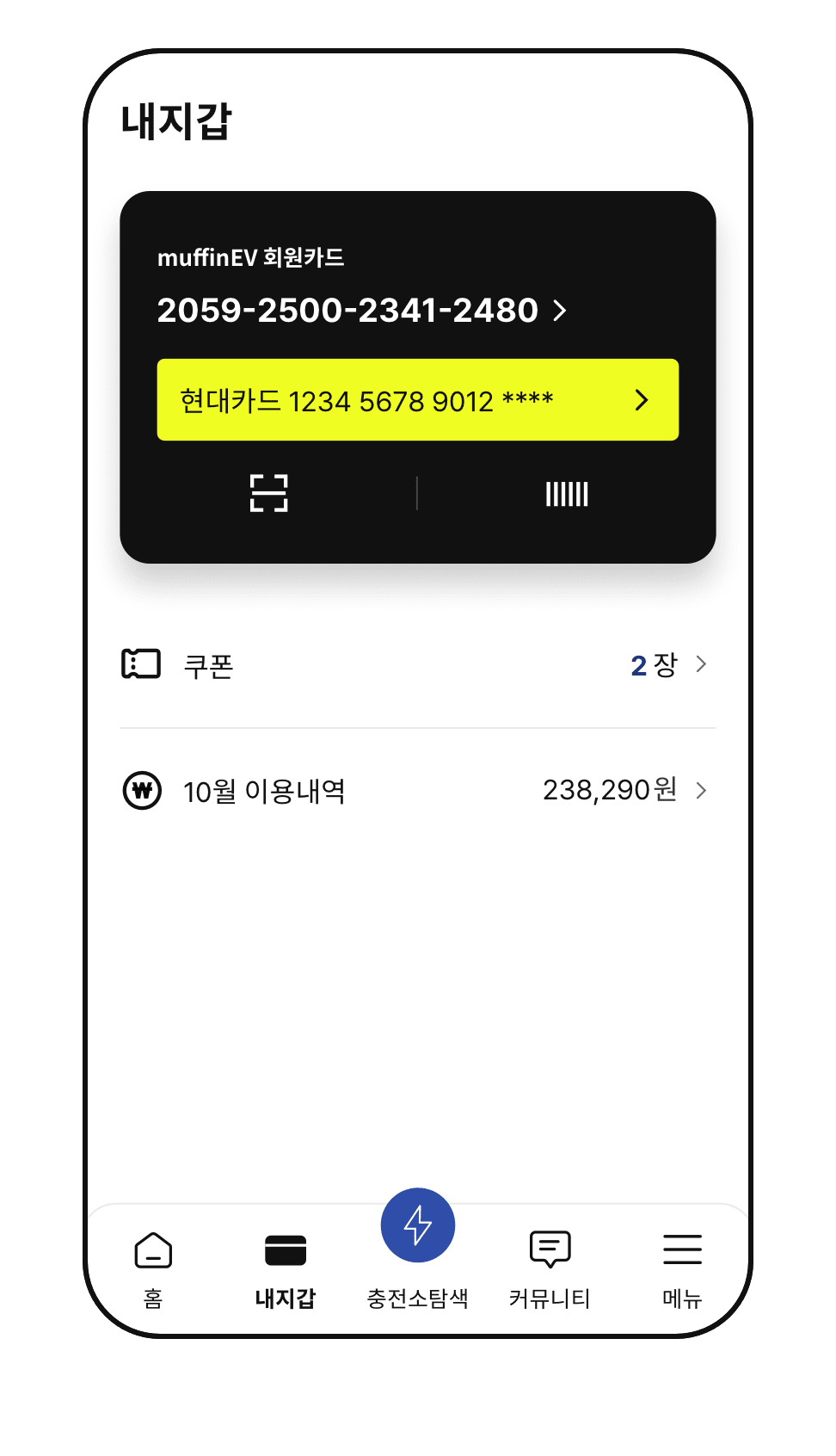
Task: Open the 메뉴 tab
Action: click(682, 1270)
